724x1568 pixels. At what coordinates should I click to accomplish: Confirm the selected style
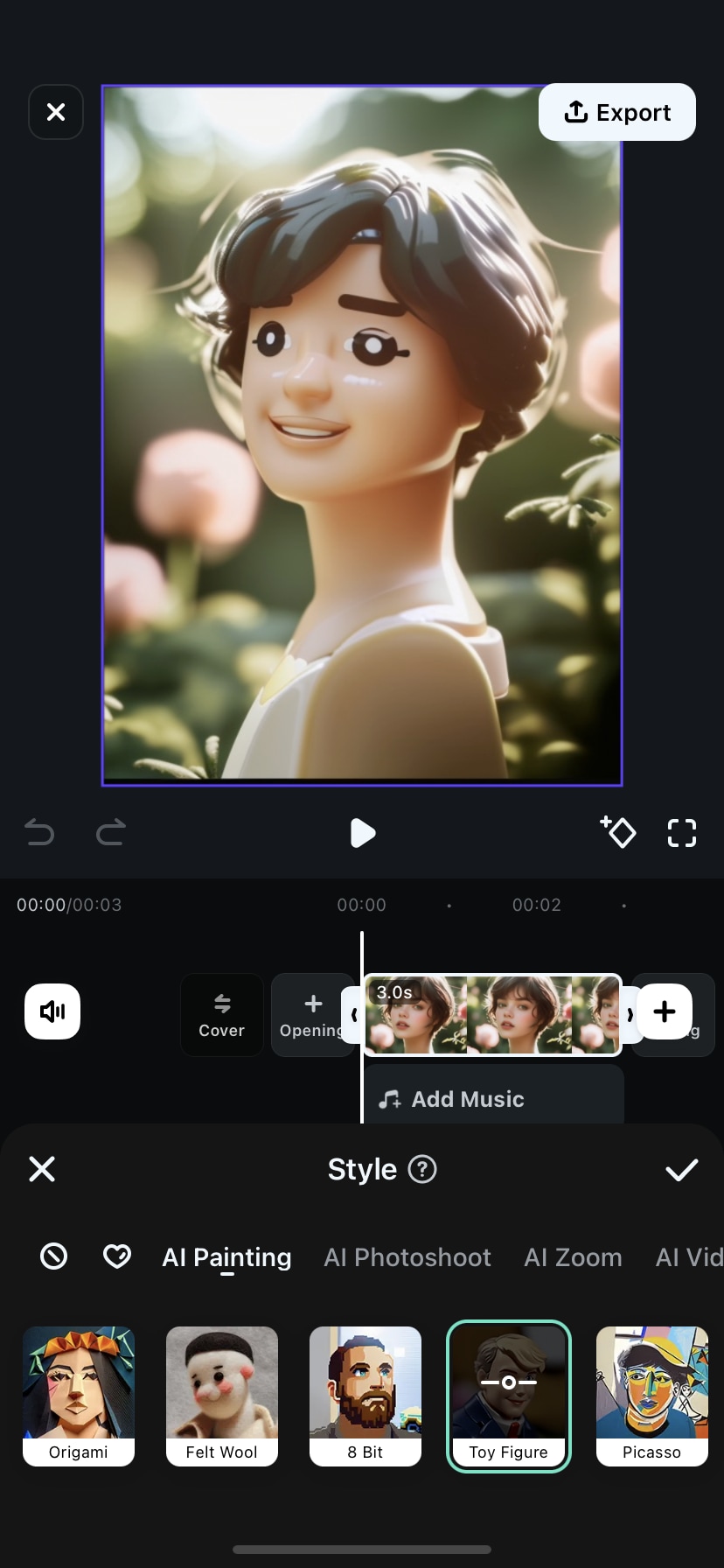681,1169
